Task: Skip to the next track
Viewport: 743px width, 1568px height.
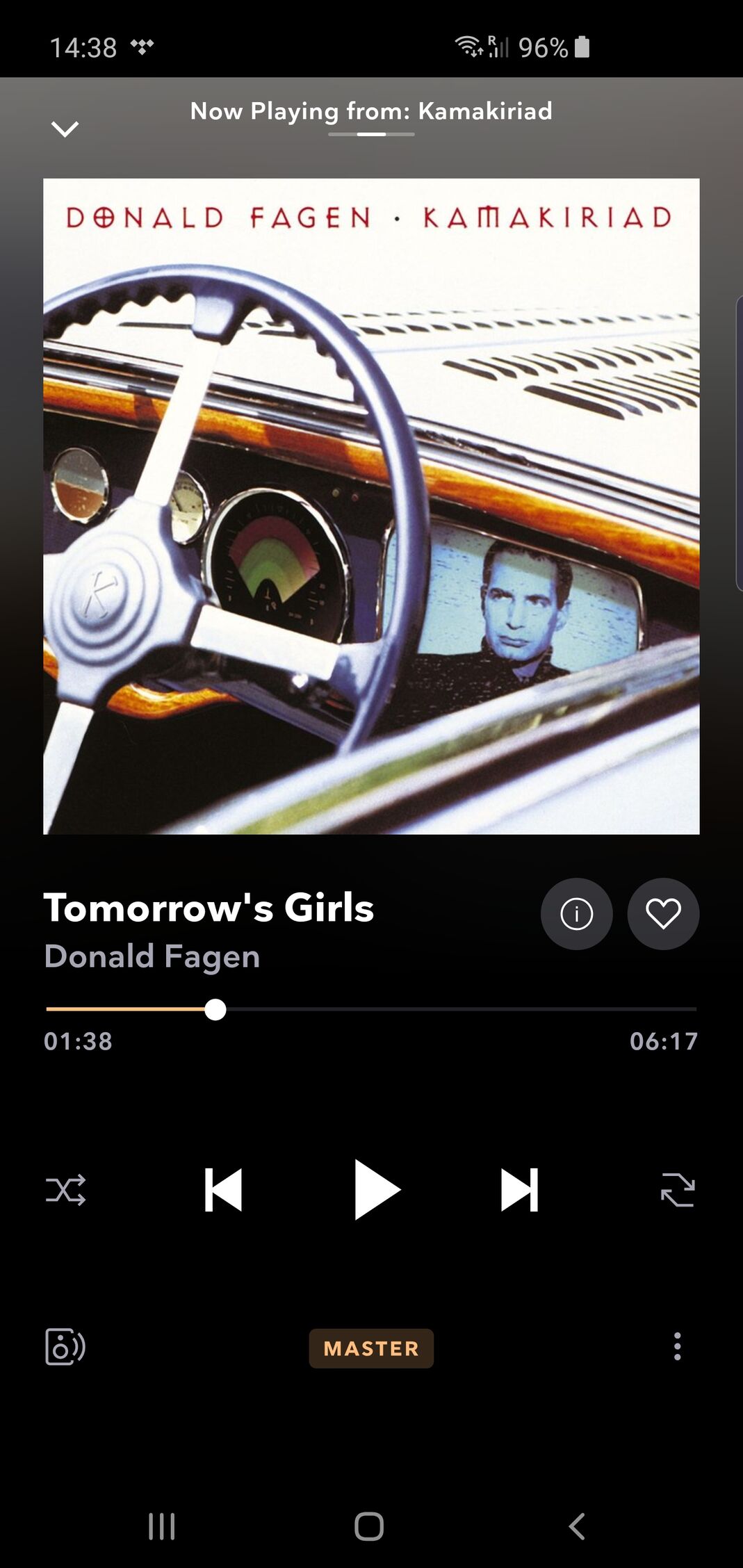Action: click(x=519, y=1190)
